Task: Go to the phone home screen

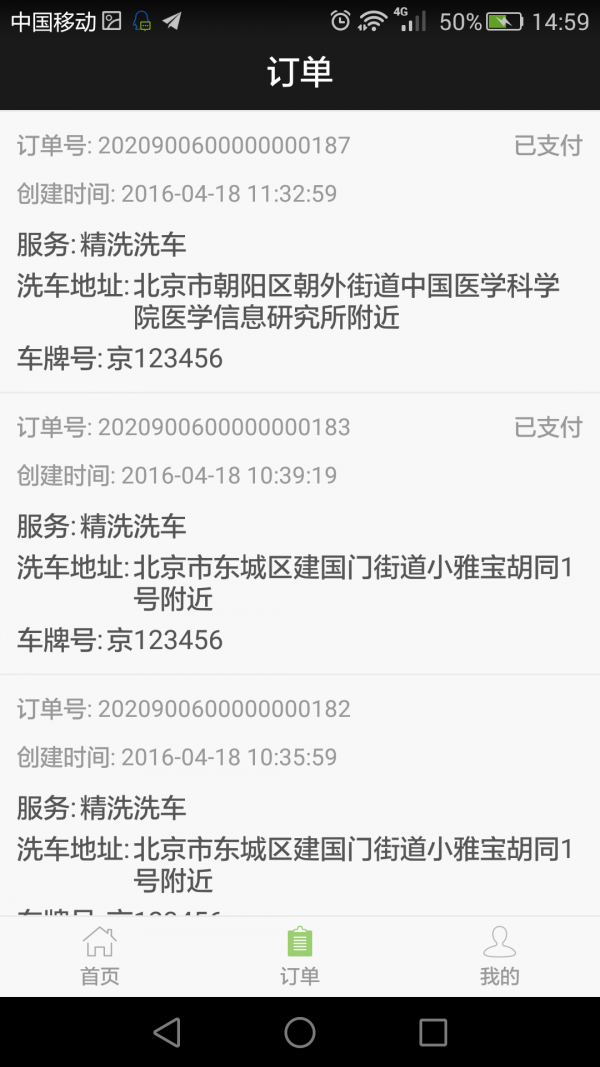Action: coord(300,1032)
